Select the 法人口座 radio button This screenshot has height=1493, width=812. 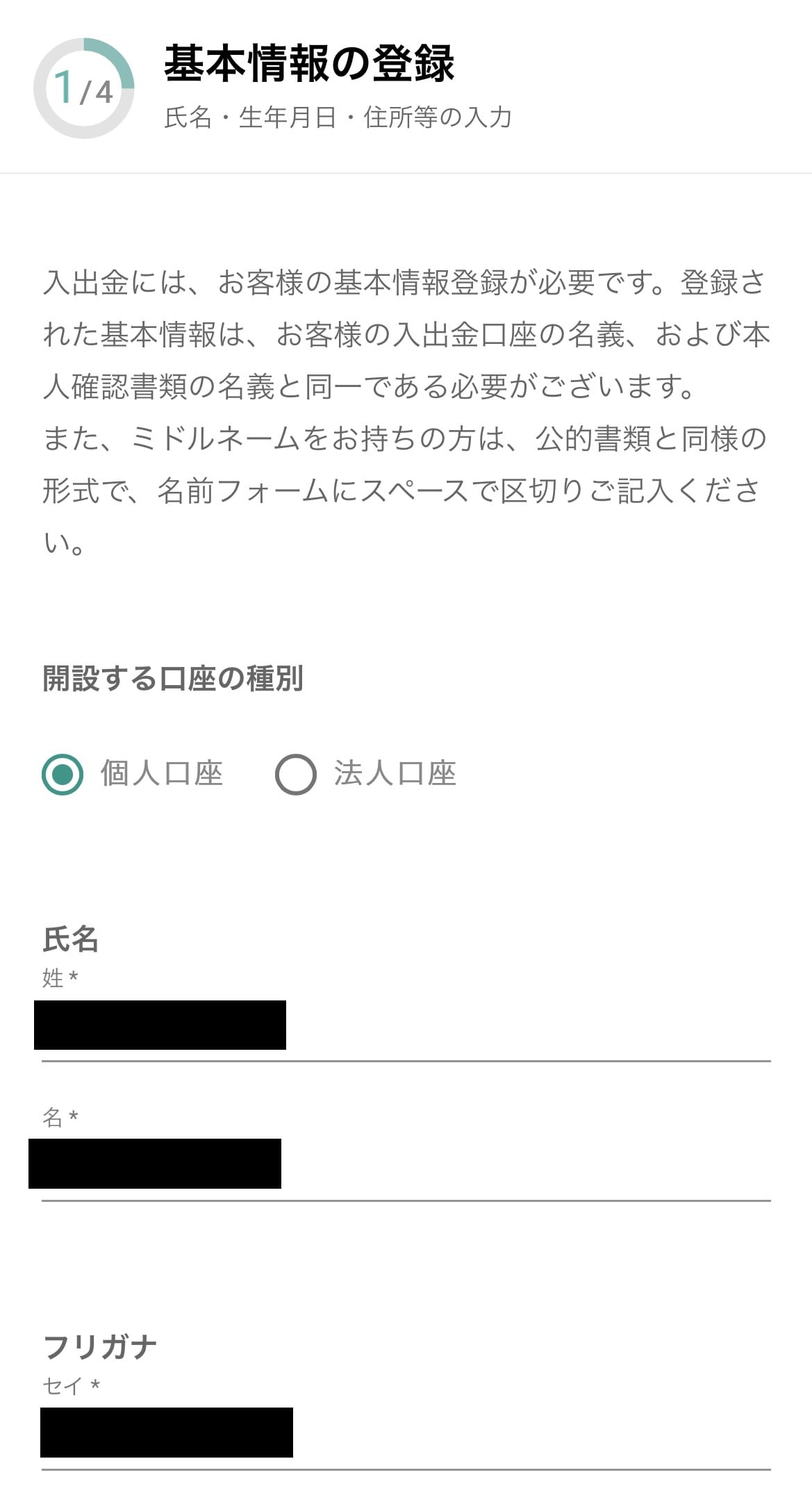pyautogui.click(x=296, y=774)
